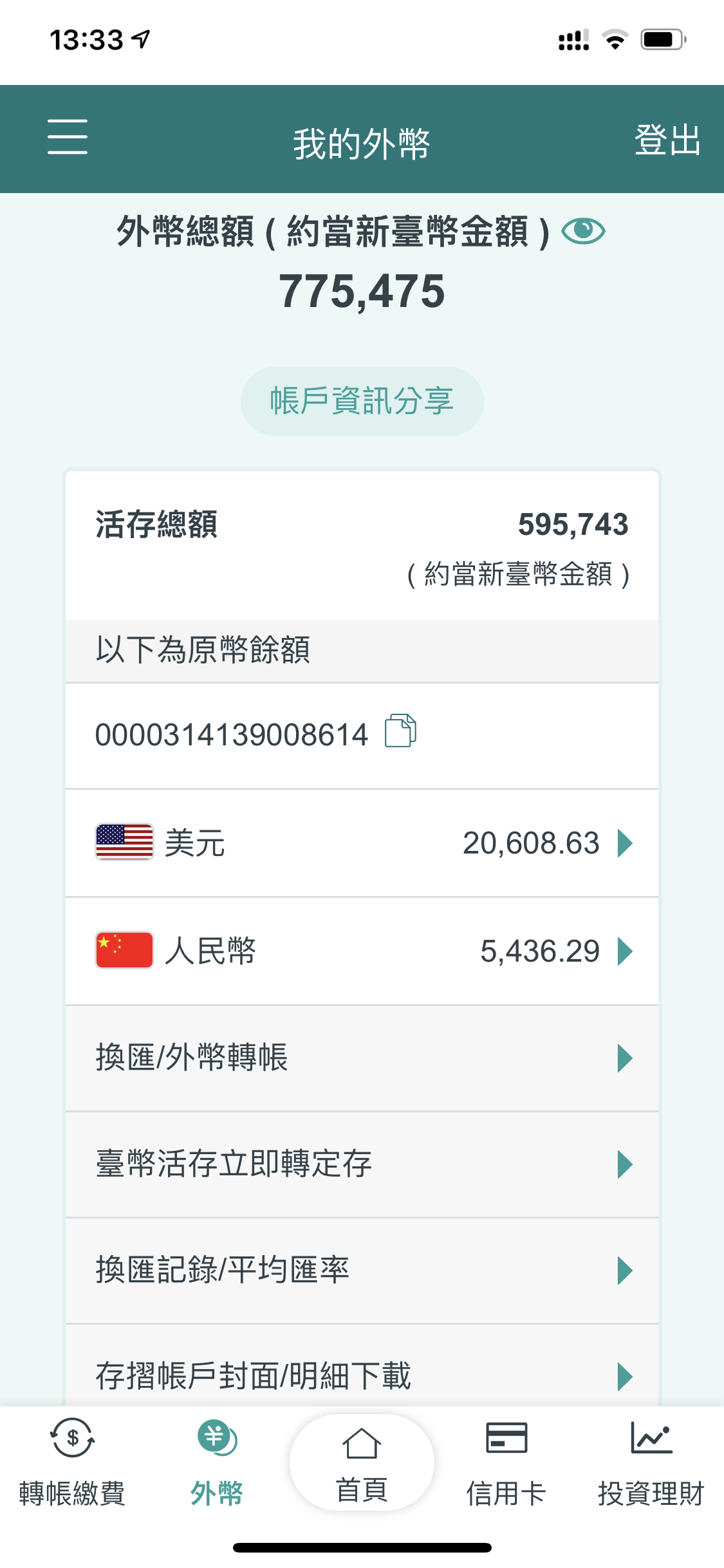Go to 換匯/外幣轉帳
724x1568 pixels.
click(362, 1058)
